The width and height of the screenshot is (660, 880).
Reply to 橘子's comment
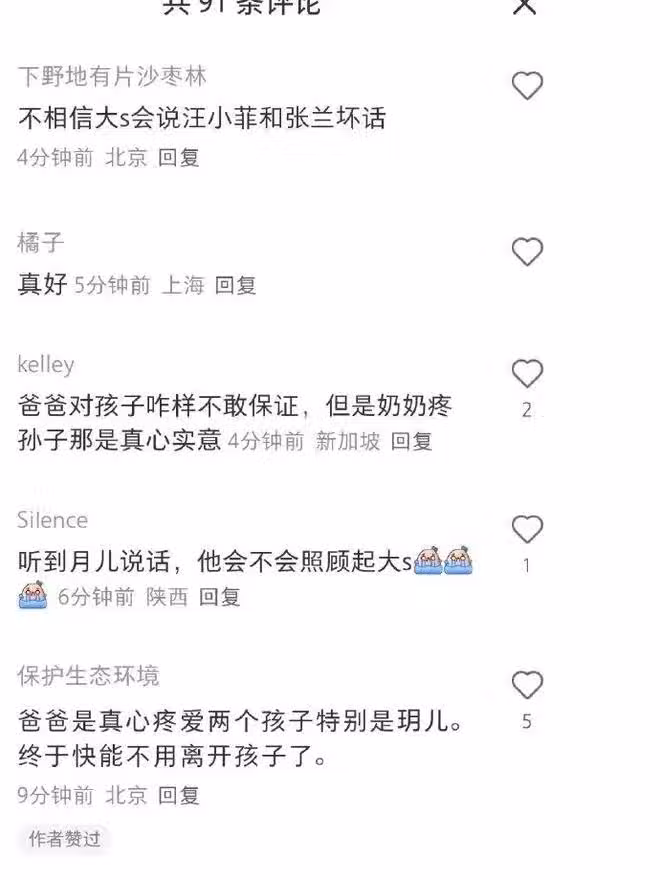pyautogui.click(x=236, y=285)
